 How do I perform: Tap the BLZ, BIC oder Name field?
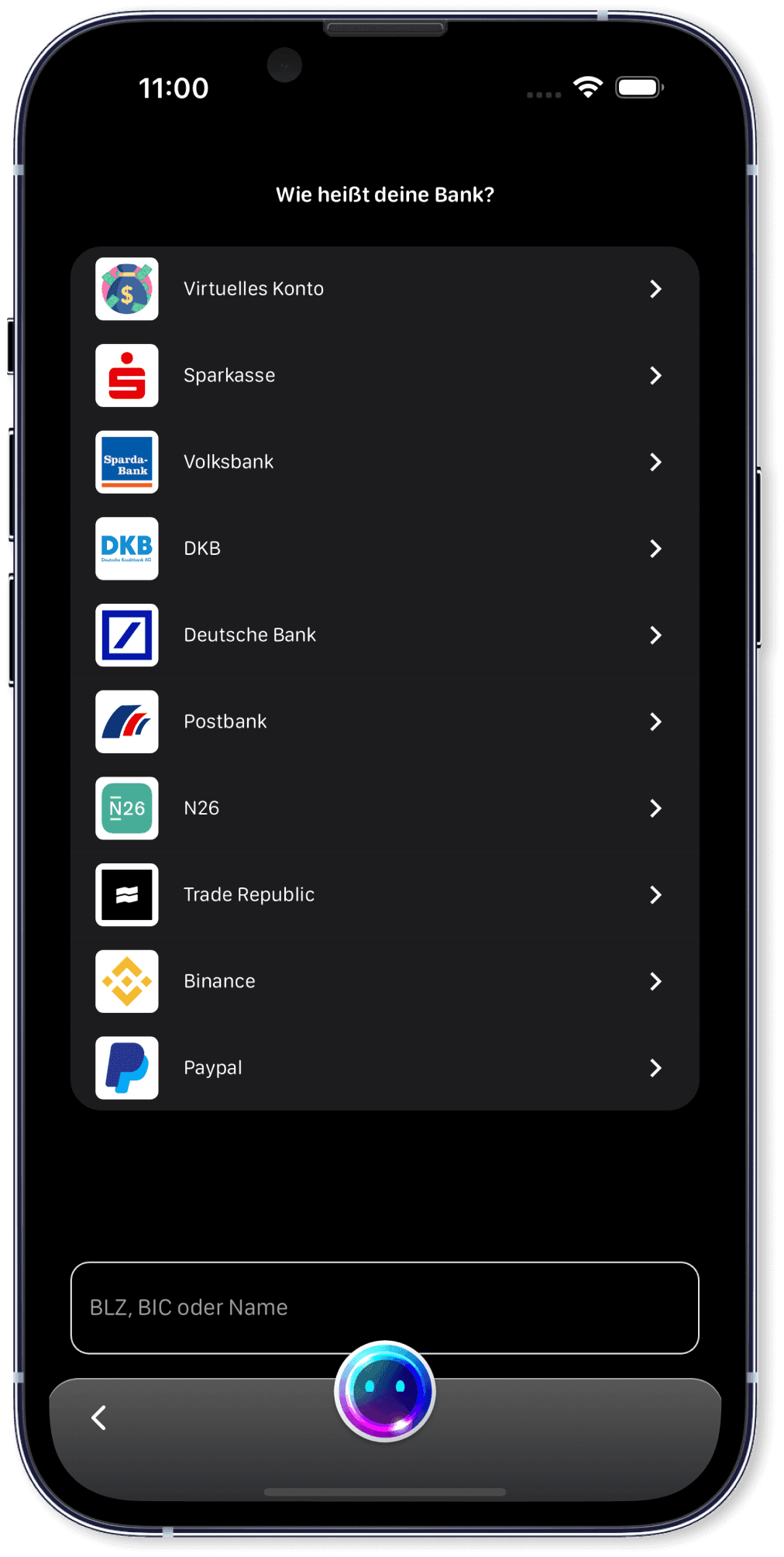pos(384,1308)
